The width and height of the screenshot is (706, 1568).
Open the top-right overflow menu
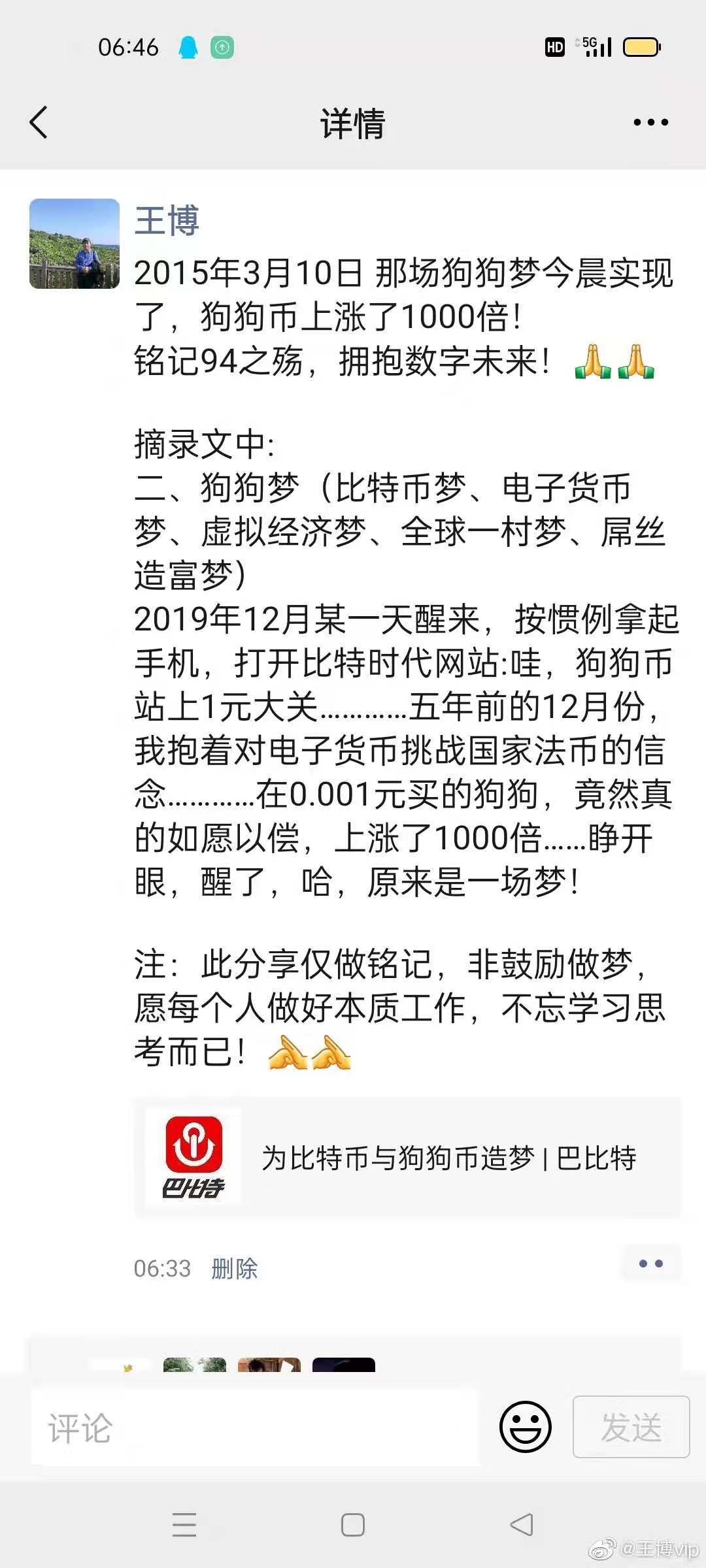[x=650, y=122]
